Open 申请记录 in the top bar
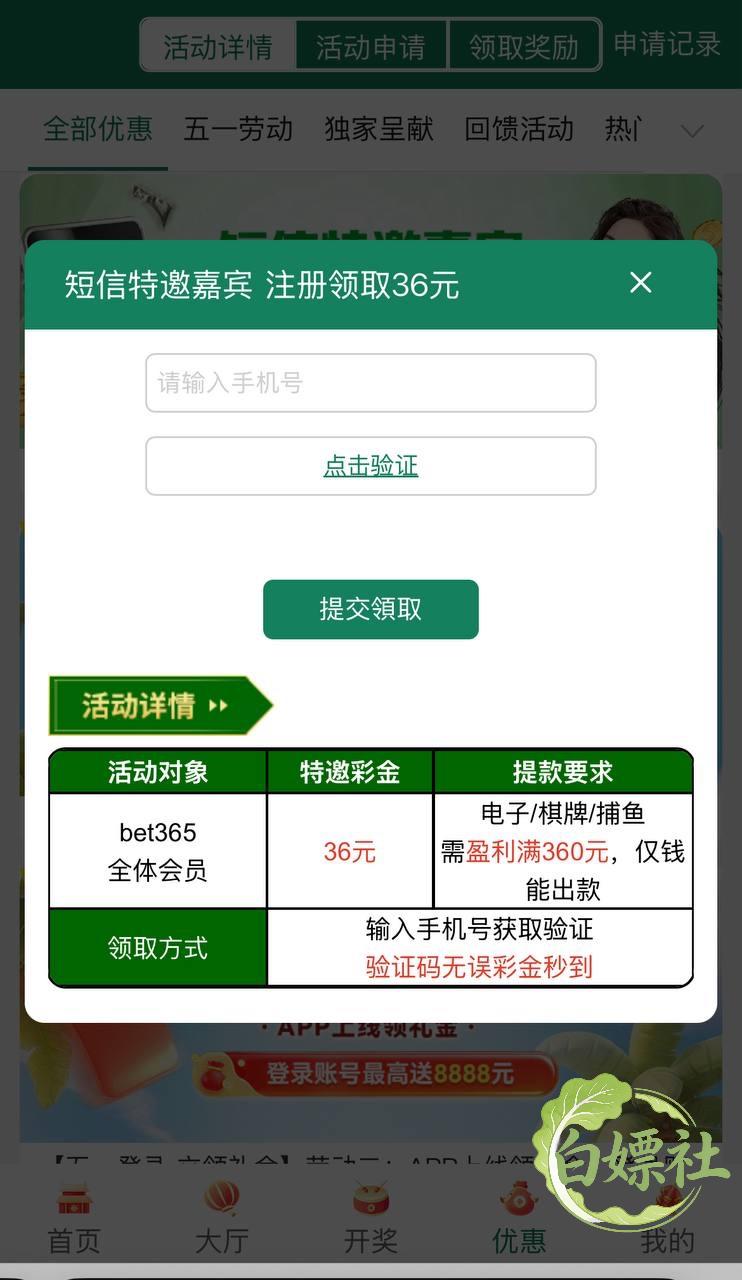This screenshot has width=742, height=1280. tap(667, 44)
